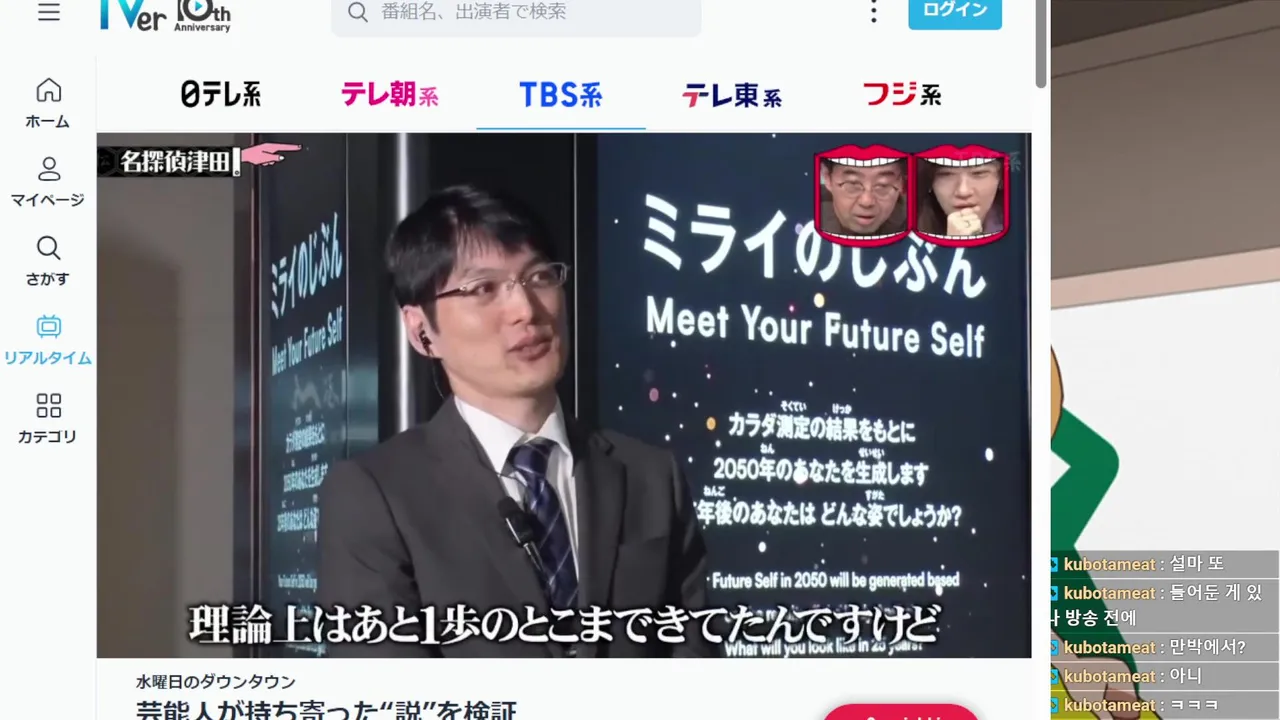Image resolution: width=1280 pixels, height=720 pixels.
Task: Open the hamburger drawer menu
Action: click(48, 12)
